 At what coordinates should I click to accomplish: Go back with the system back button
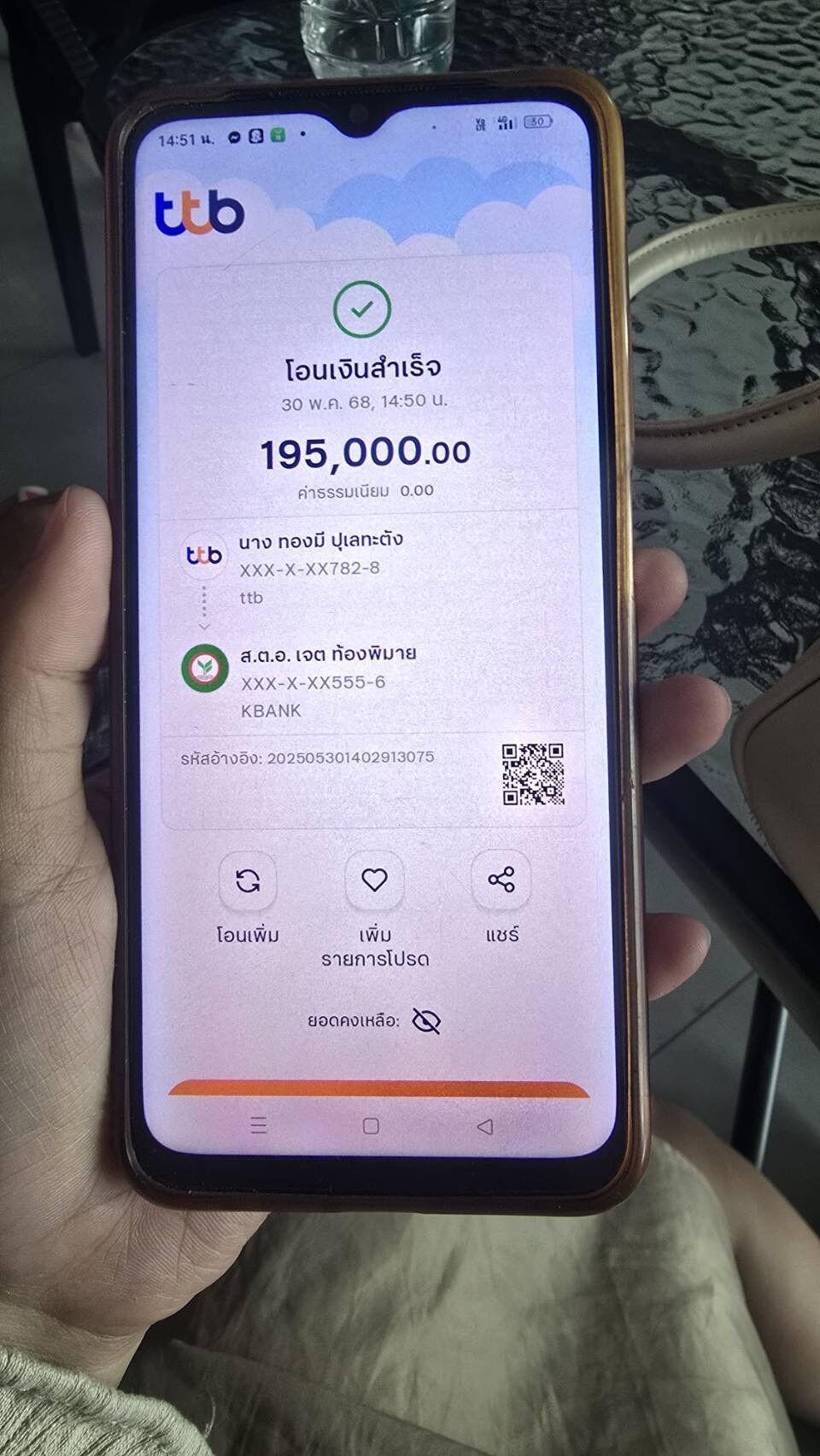[x=485, y=1127]
